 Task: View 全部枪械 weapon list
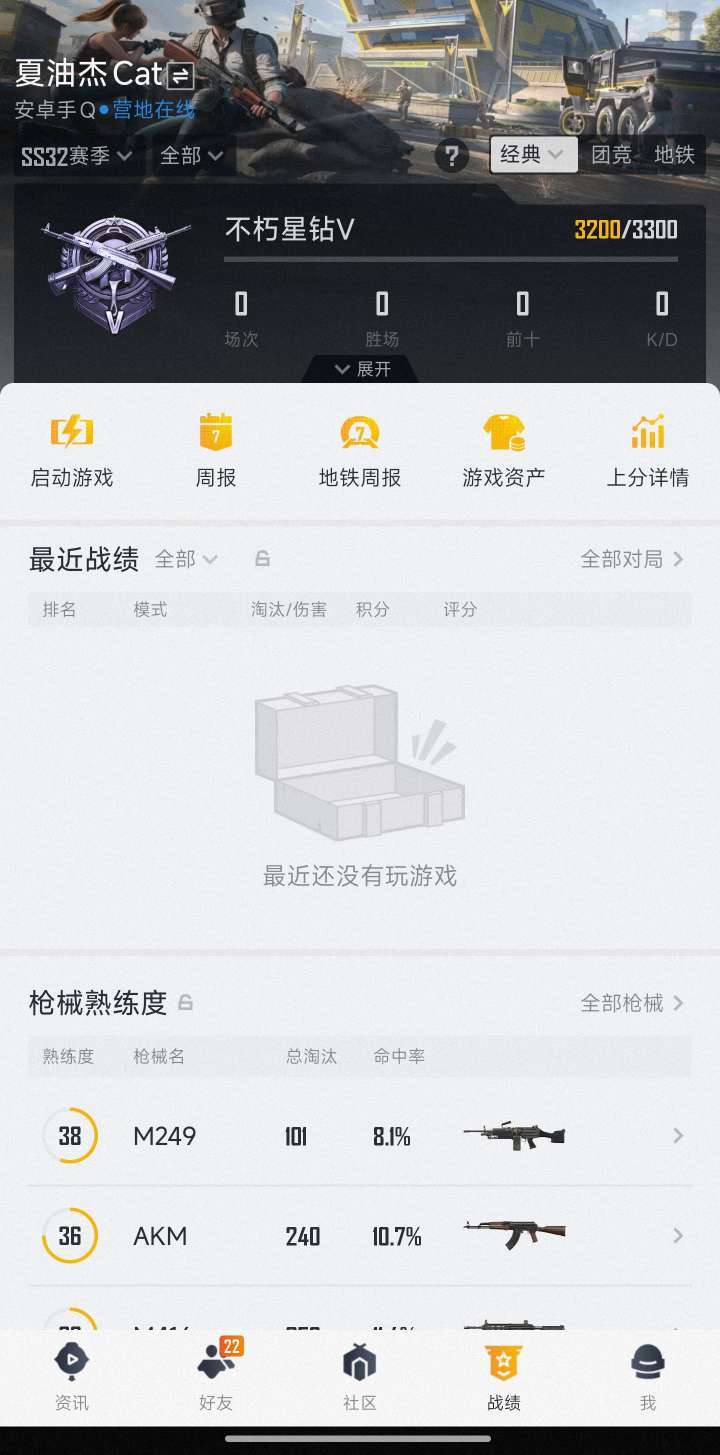tap(632, 1002)
